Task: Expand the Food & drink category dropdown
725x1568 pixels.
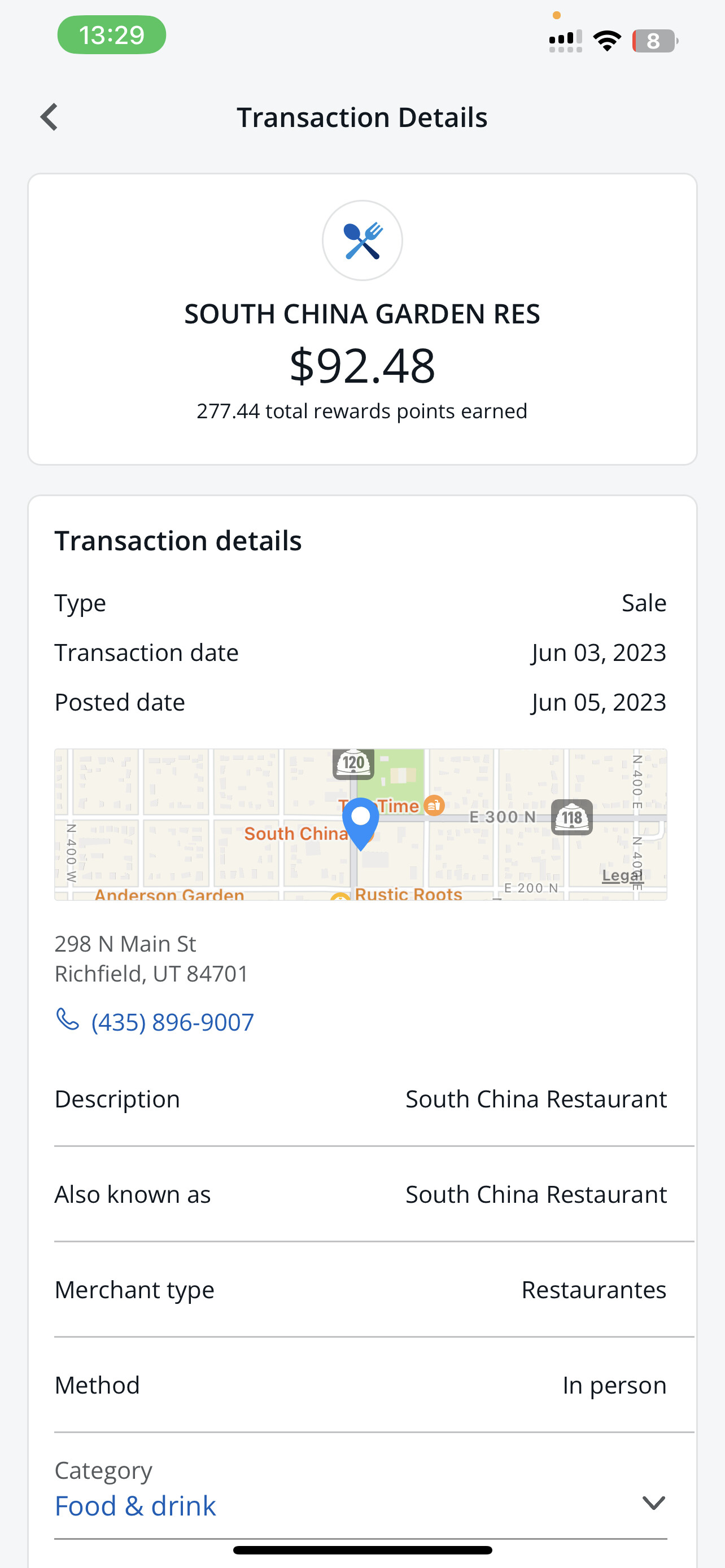Action: click(x=653, y=1503)
